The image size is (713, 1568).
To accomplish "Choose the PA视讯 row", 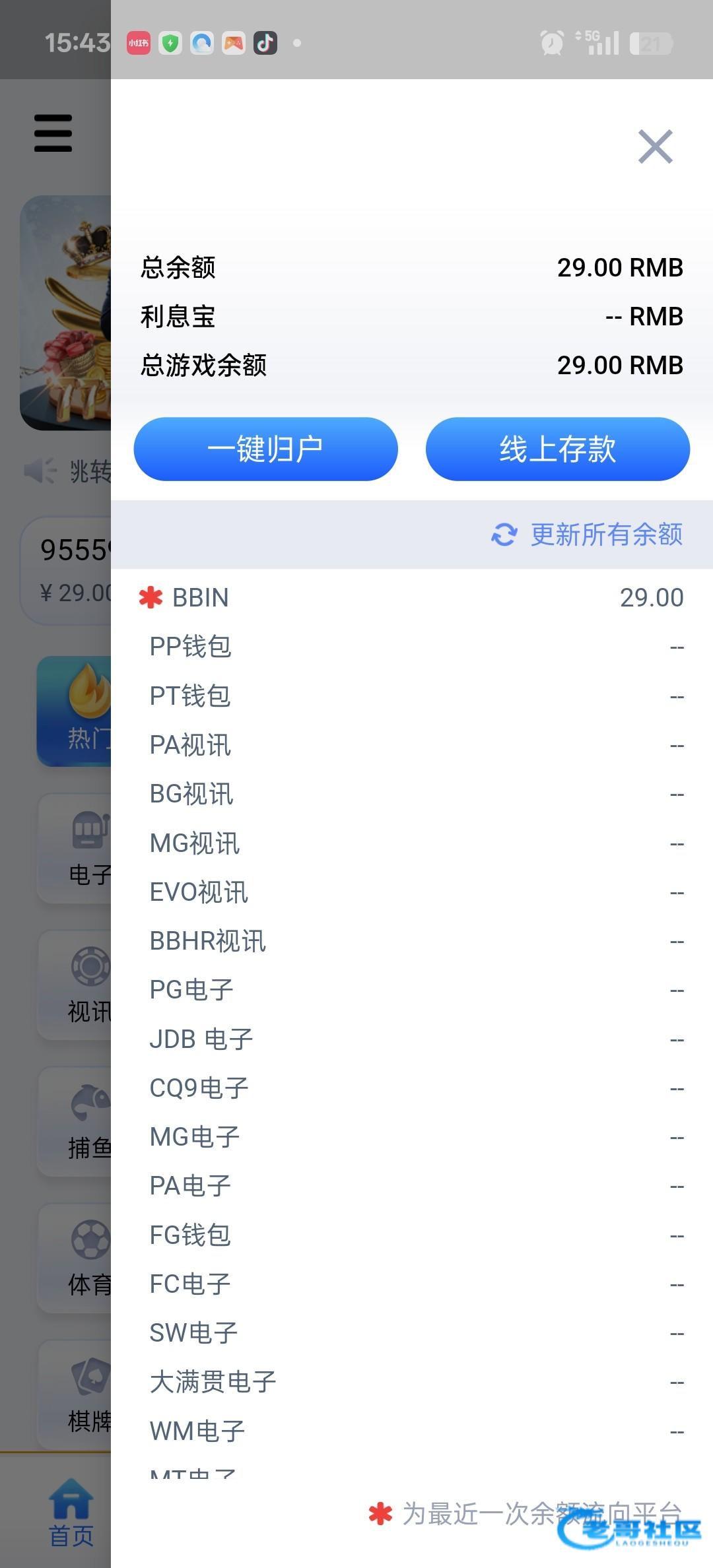I will coord(412,744).
